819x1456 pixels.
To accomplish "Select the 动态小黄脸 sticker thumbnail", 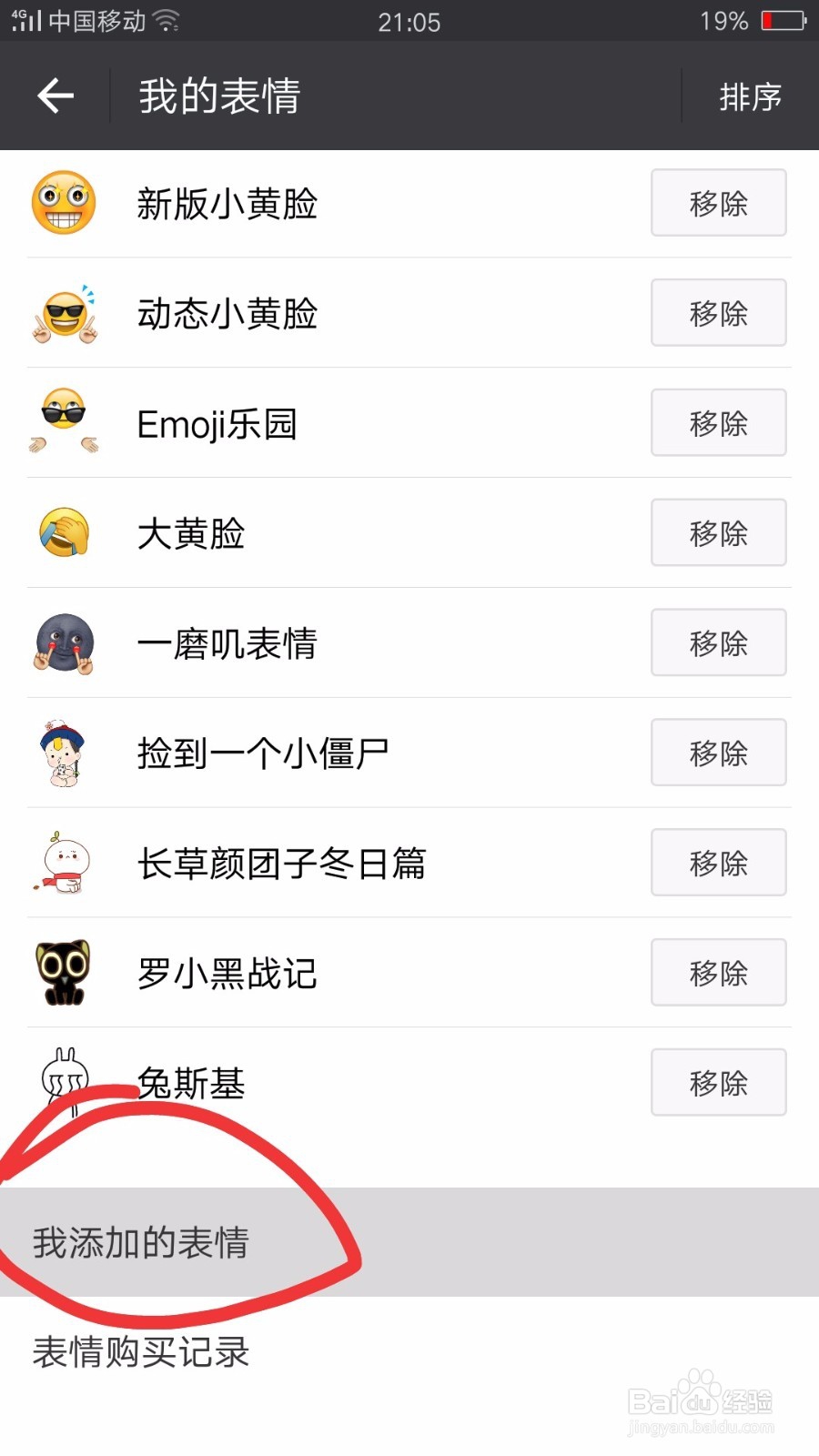I will tap(62, 313).
